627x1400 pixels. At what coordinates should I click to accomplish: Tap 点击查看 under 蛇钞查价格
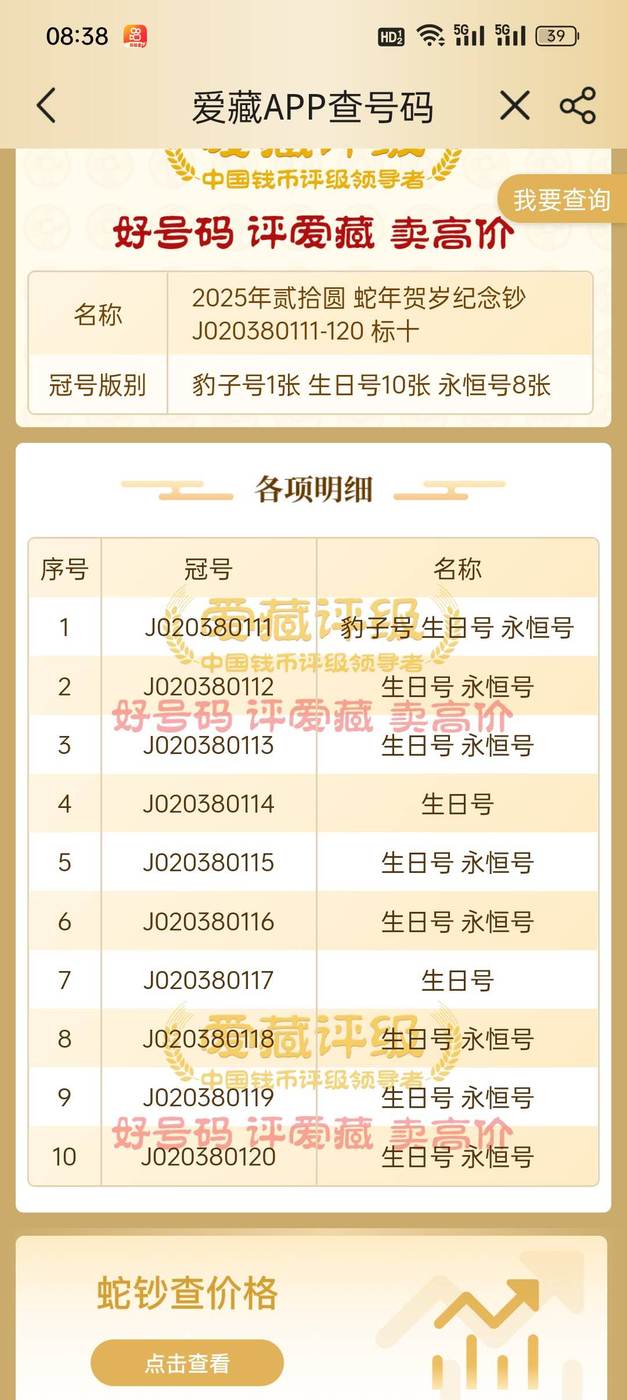[x=187, y=1362]
